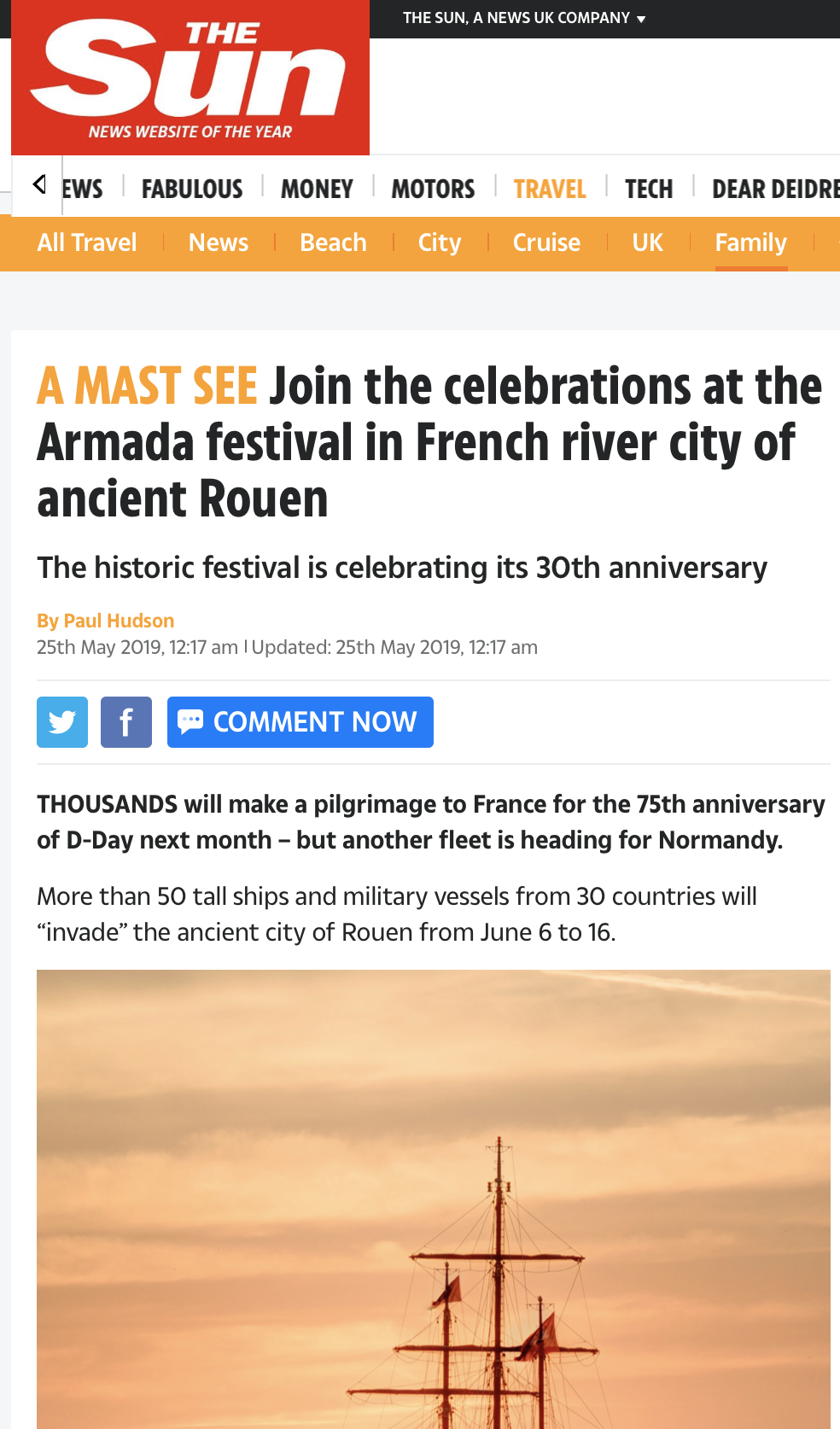Open City travel articles
840x1429 pixels.
point(440,242)
